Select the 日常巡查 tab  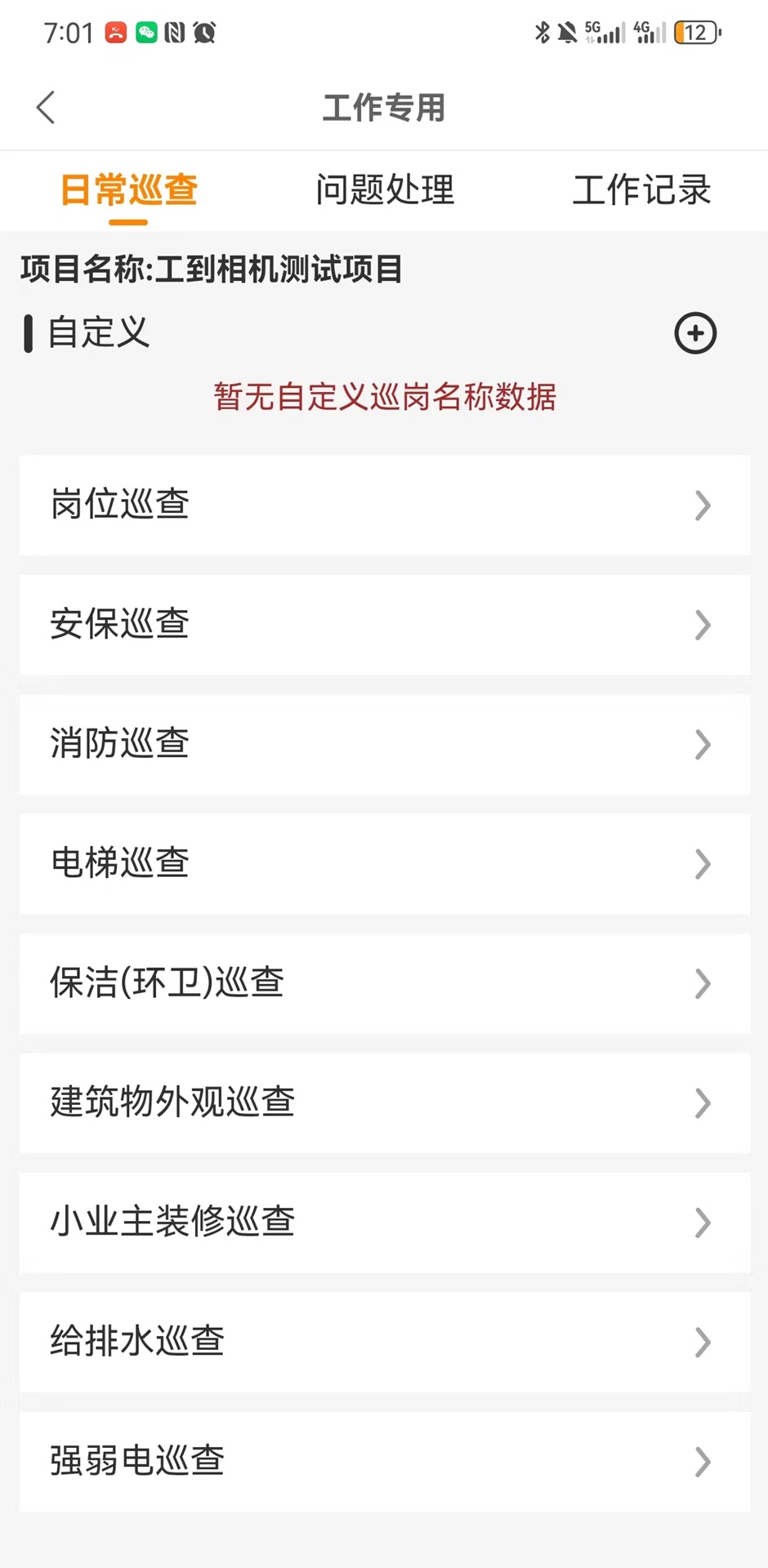click(127, 189)
